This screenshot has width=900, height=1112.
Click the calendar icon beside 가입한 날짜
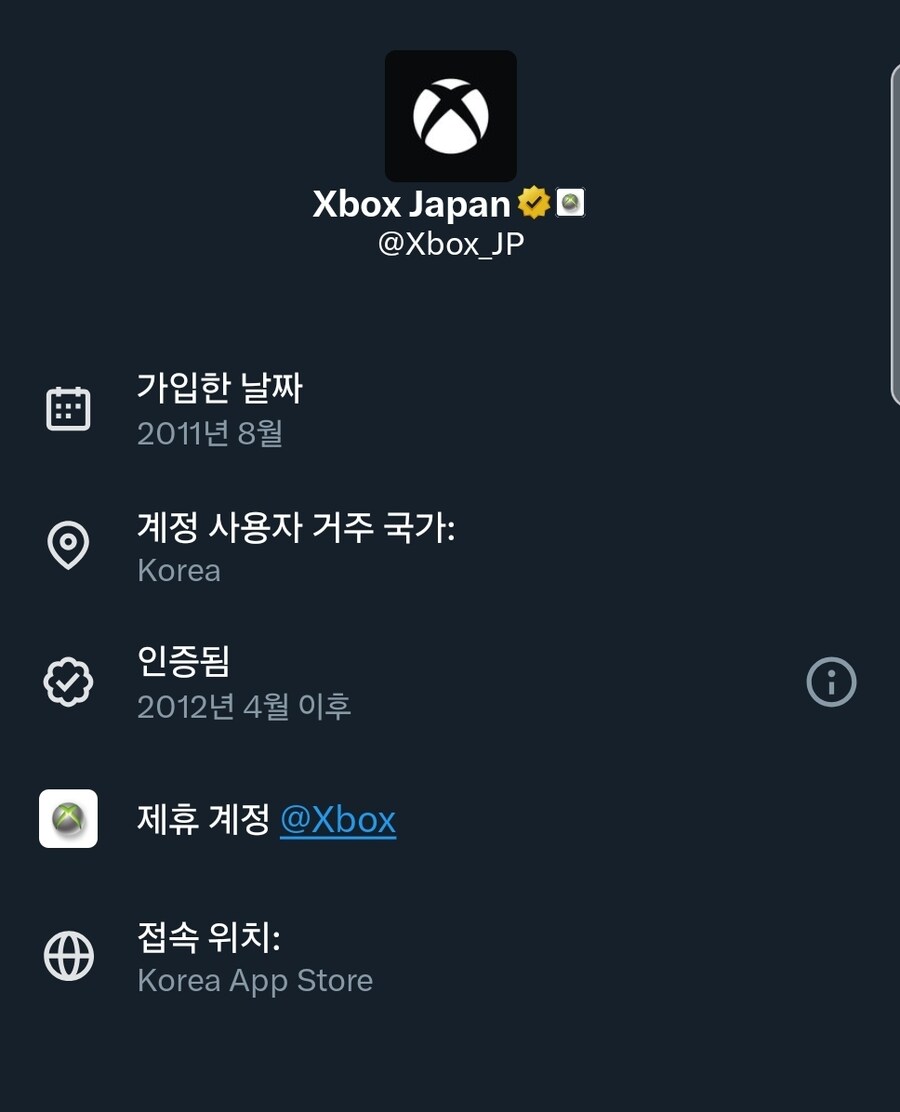[x=68, y=407]
